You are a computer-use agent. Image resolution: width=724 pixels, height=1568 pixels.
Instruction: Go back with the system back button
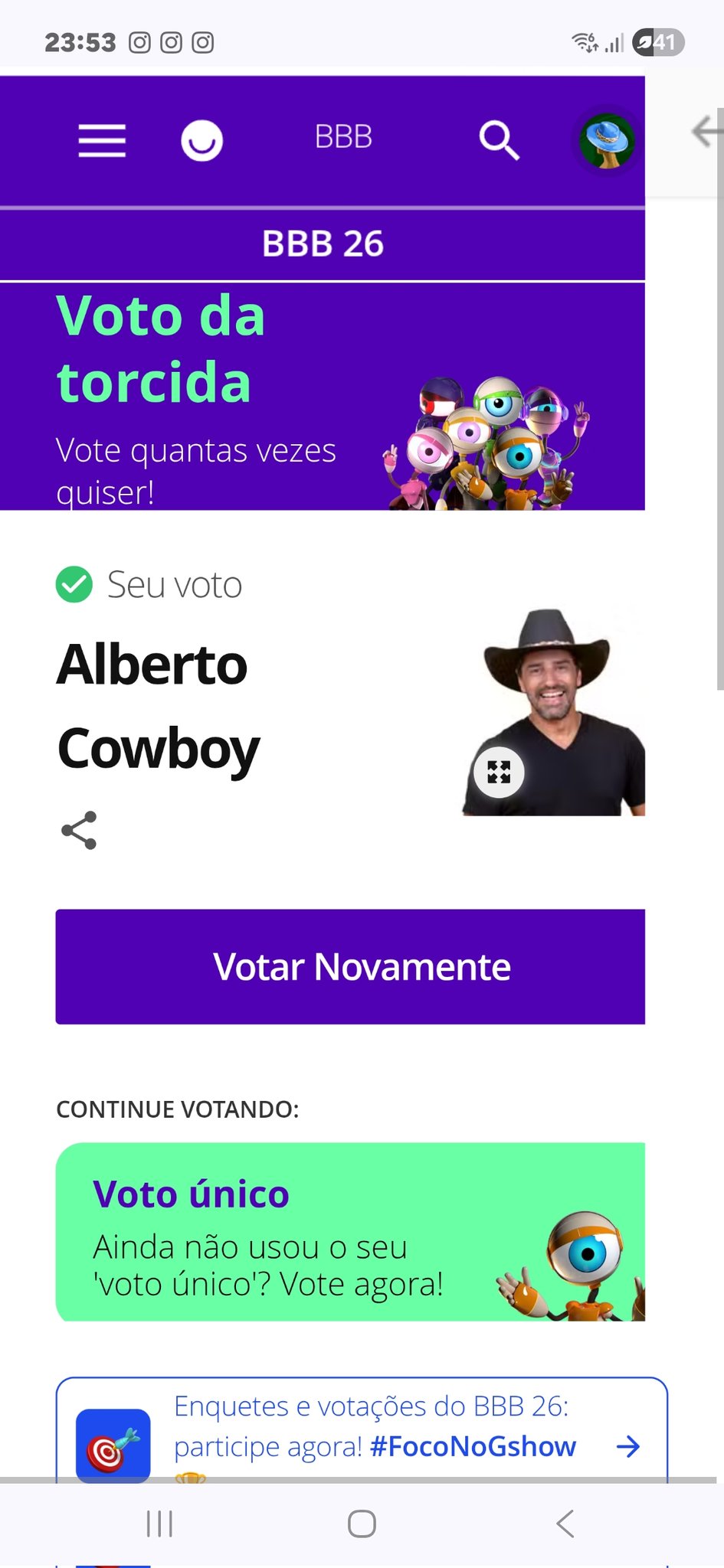coord(565,1524)
